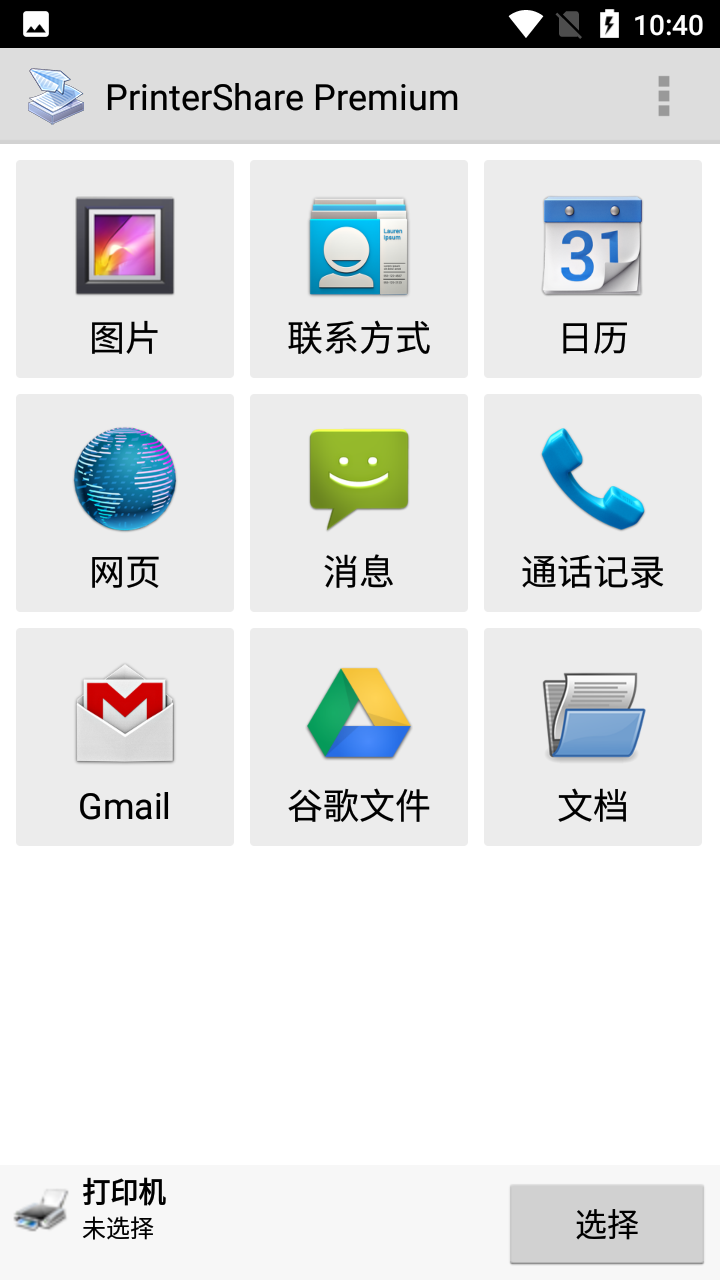Open the 谷歌文件 tile
The height and width of the screenshot is (1280, 720).
point(359,737)
